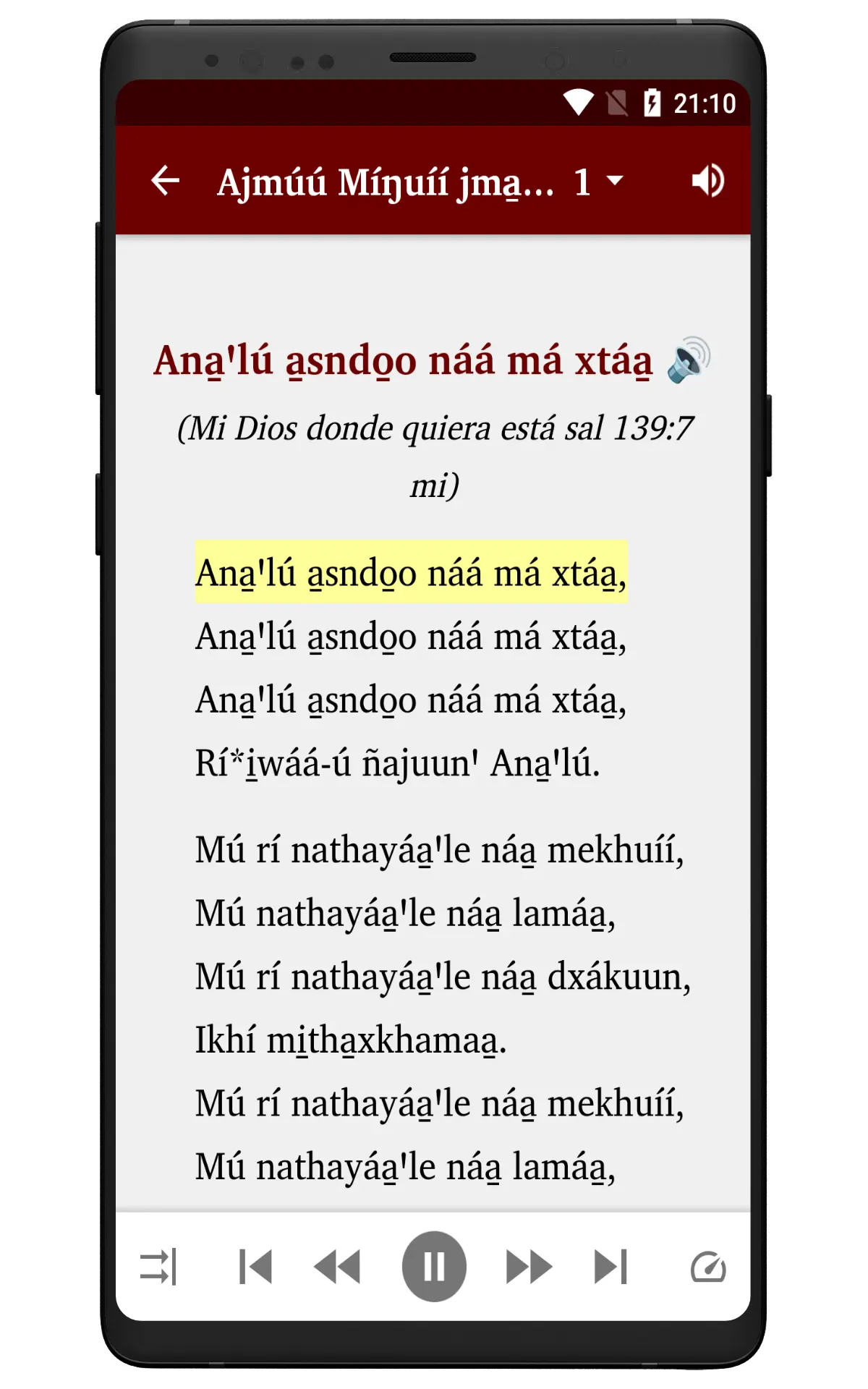This screenshot has width=868, height=1389.
Task: Fast forward the audio
Action: tap(529, 1267)
